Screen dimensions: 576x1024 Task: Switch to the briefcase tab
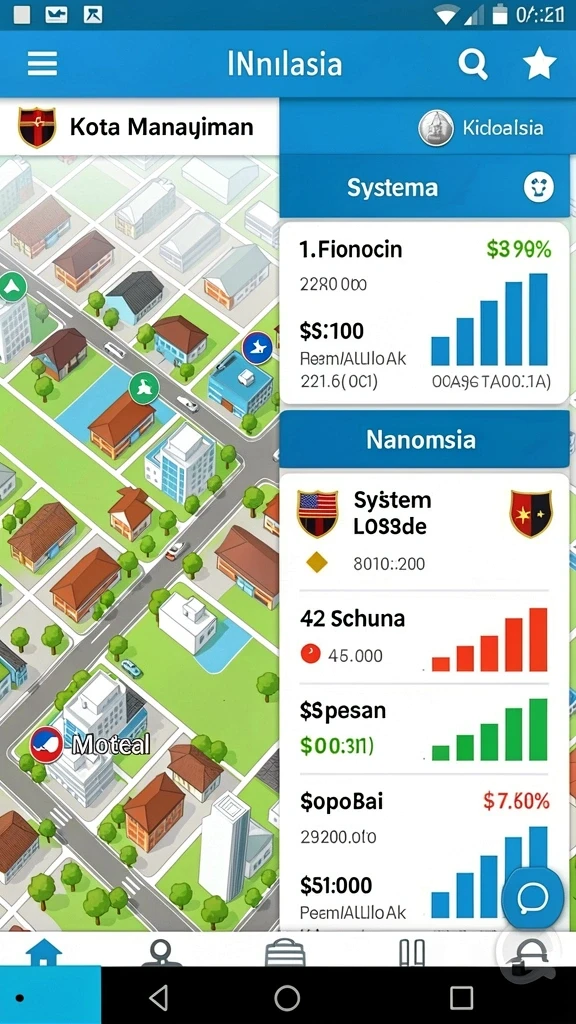[x=285, y=953]
